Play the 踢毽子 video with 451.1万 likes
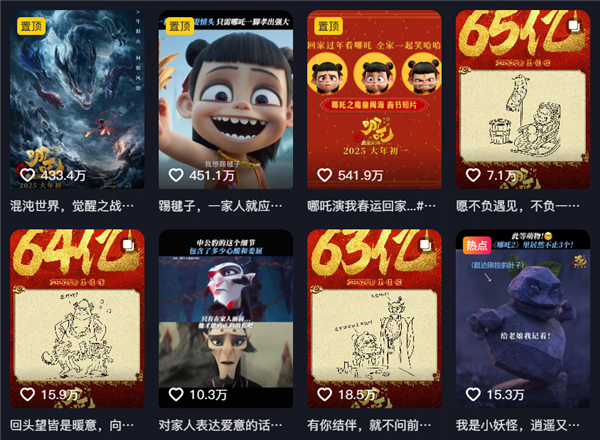The height and width of the screenshot is (440, 600). (226, 100)
